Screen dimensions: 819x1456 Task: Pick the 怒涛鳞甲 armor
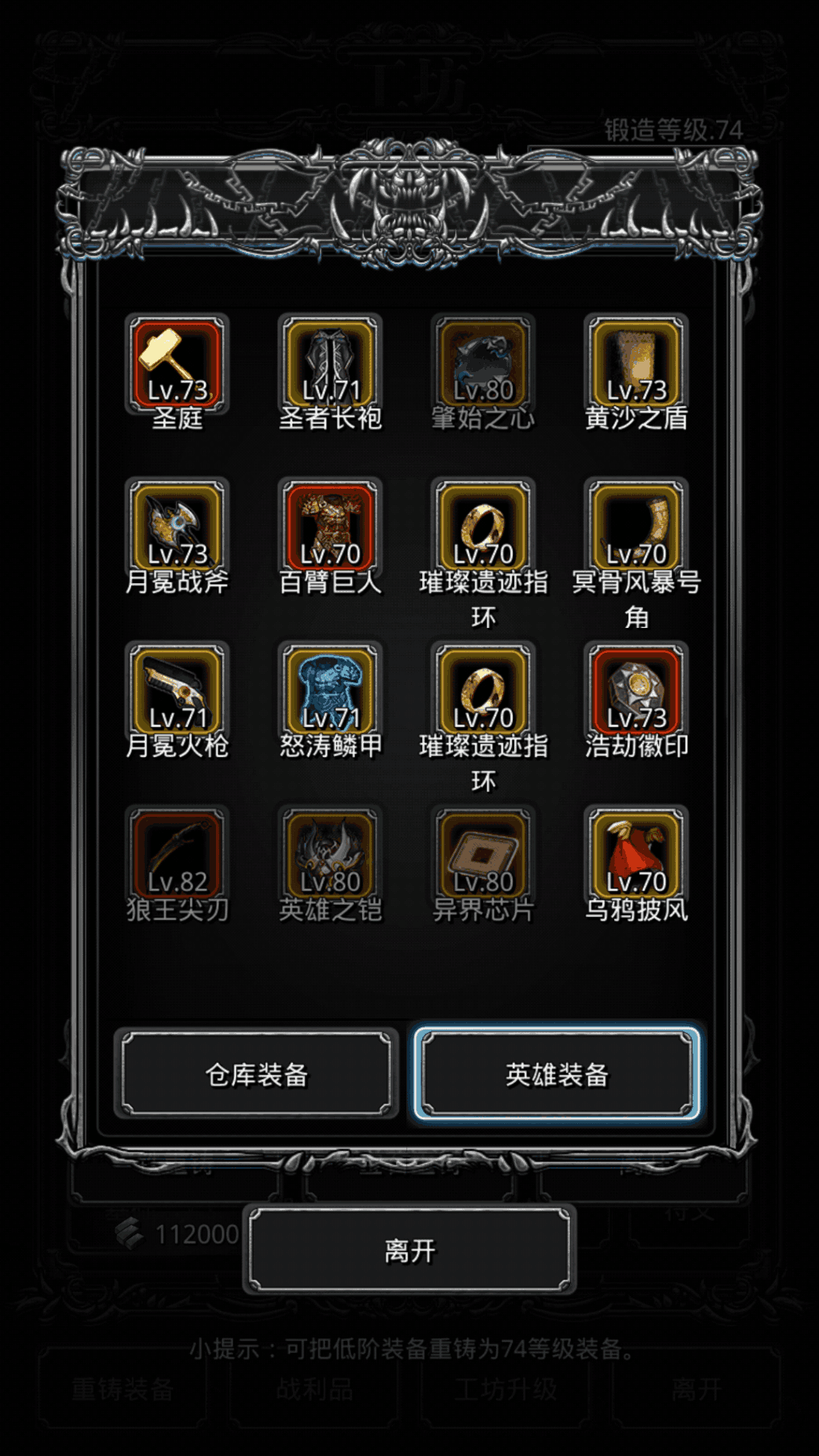click(x=330, y=692)
